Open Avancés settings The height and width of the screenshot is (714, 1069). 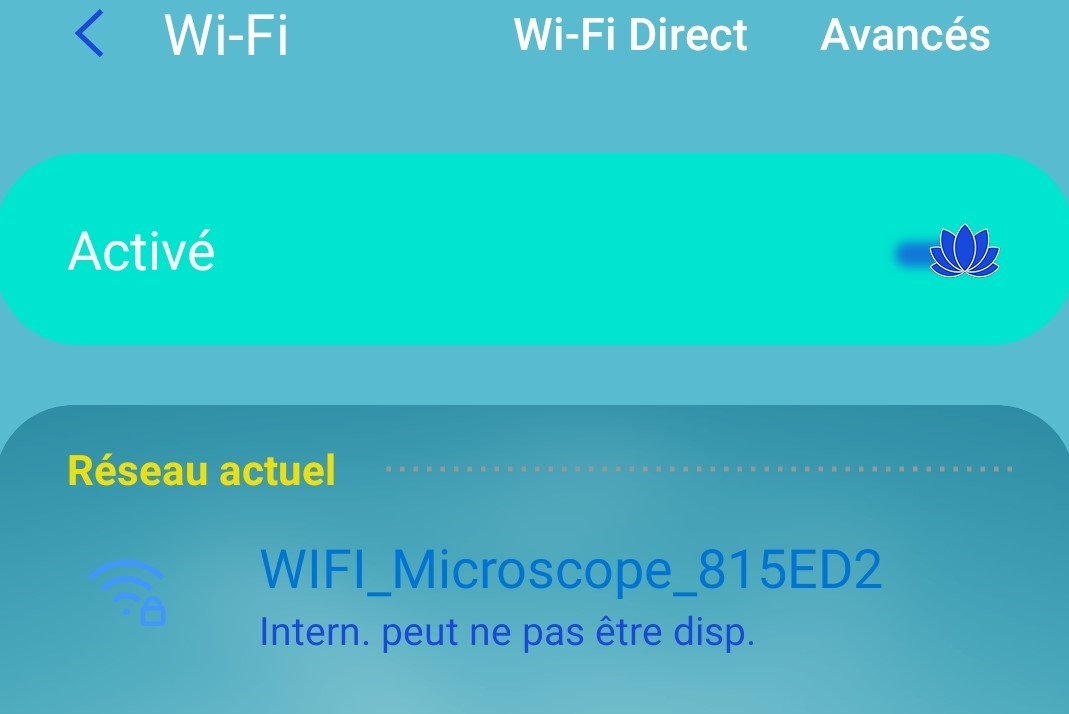click(905, 35)
